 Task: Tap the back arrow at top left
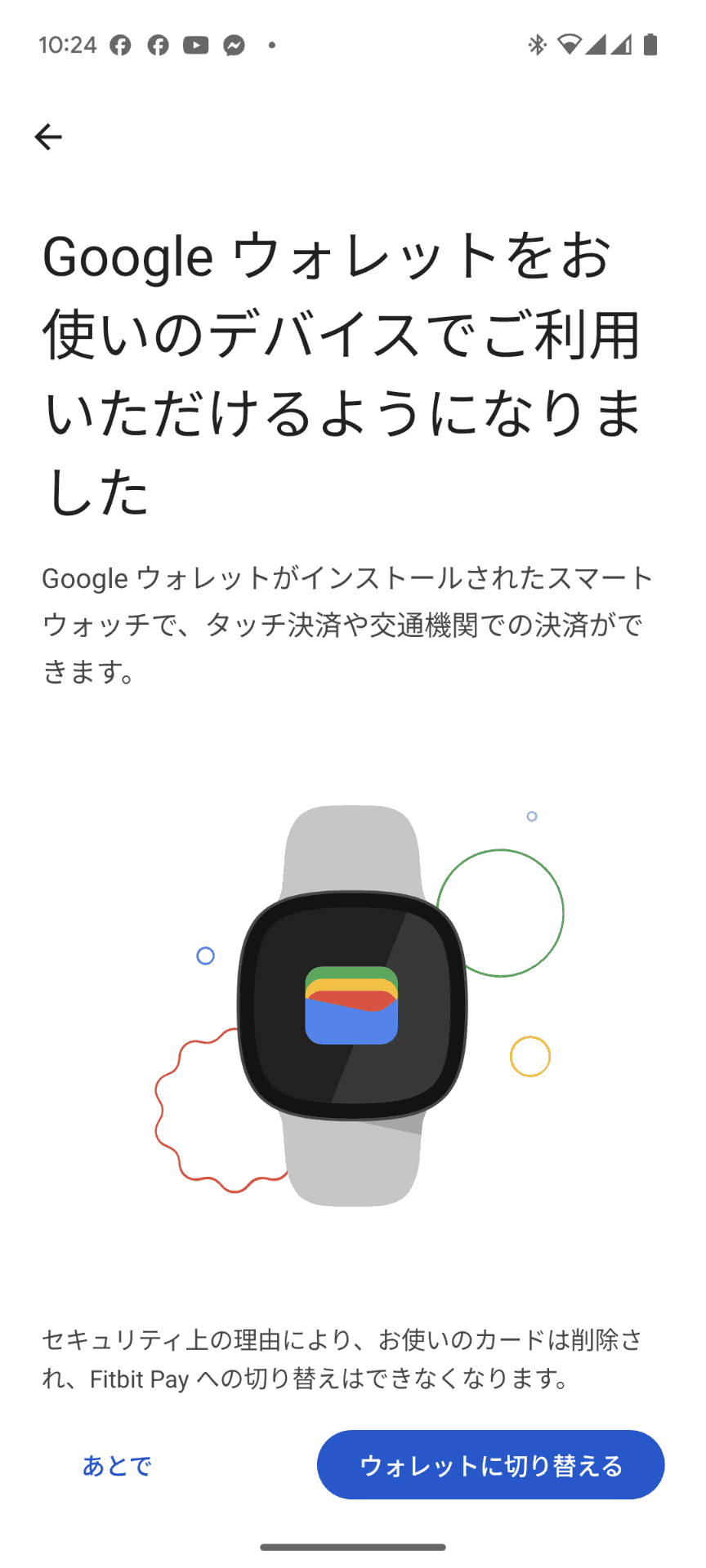point(47,136)
